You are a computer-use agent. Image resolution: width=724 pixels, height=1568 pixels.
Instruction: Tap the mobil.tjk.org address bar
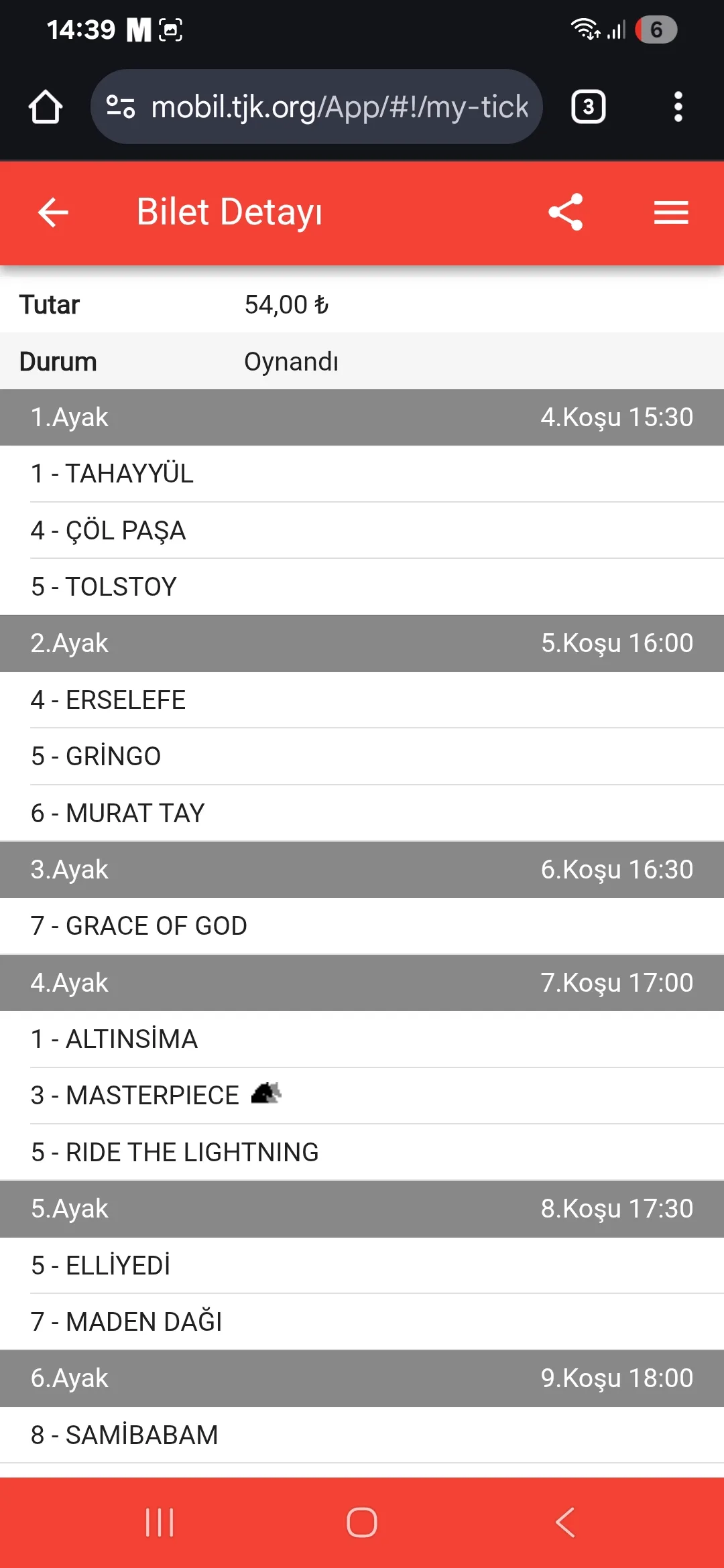pos(339,107)
